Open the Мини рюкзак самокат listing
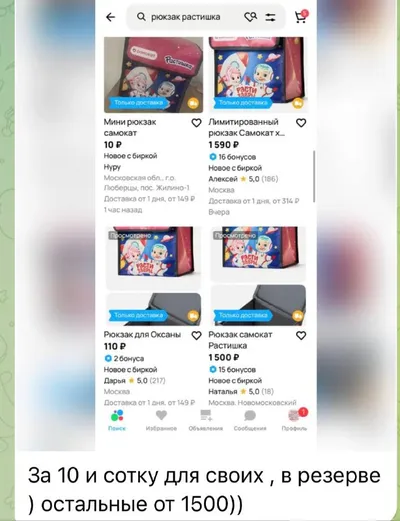Screen dimensions: 400x521 (x=130, y=127)
